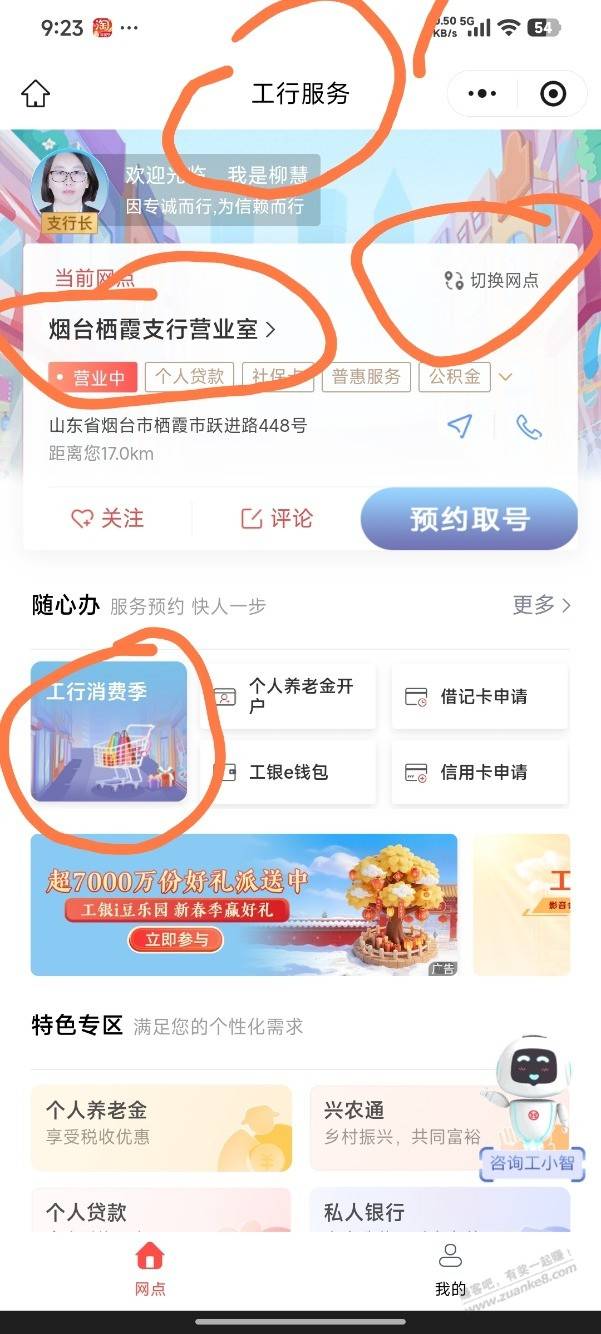This screenshot has width=601, height=1334.
Task: Open 评论 to write a review
Action: pos(277,518)
